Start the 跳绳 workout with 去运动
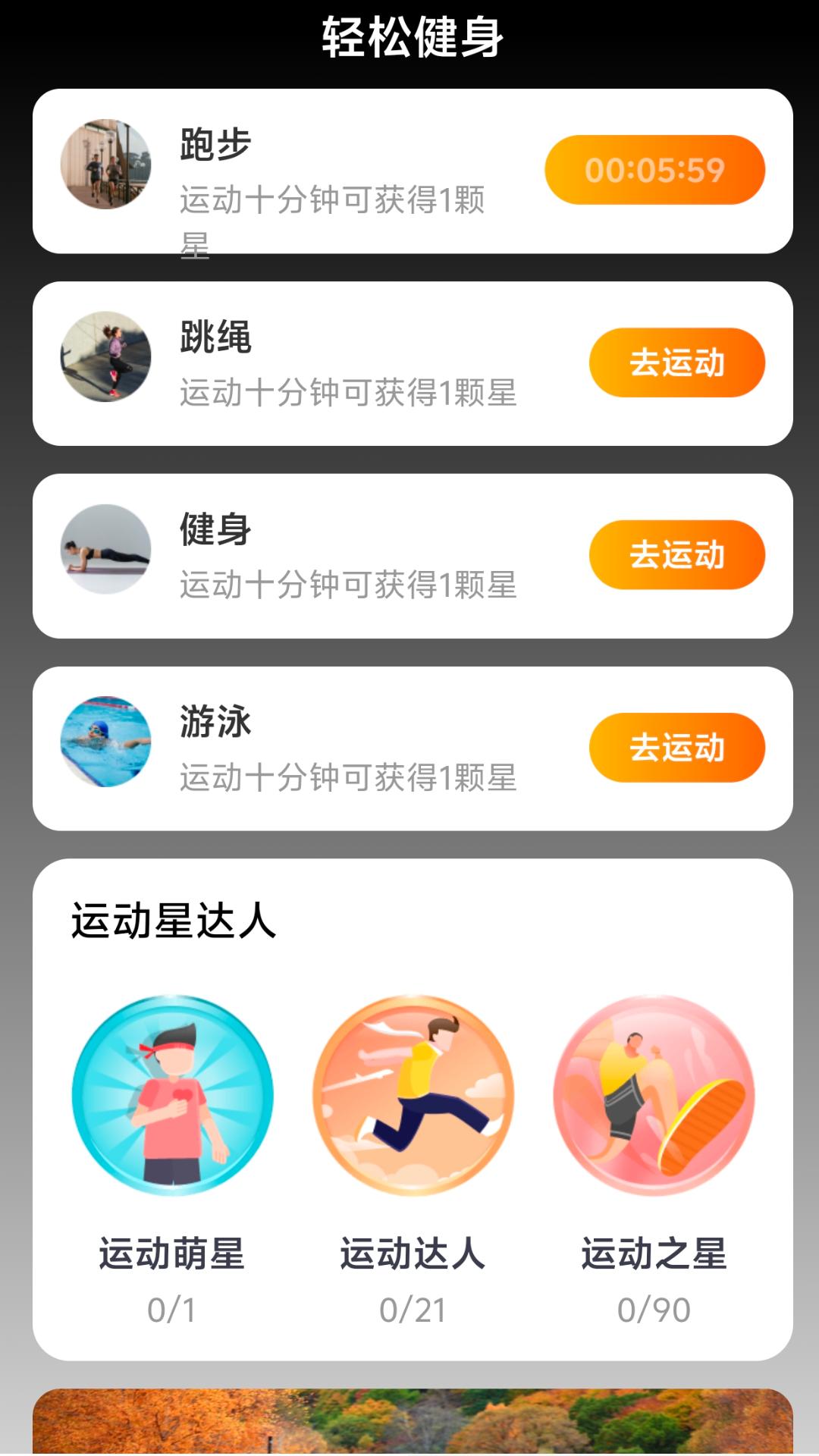 coord(676,362)
